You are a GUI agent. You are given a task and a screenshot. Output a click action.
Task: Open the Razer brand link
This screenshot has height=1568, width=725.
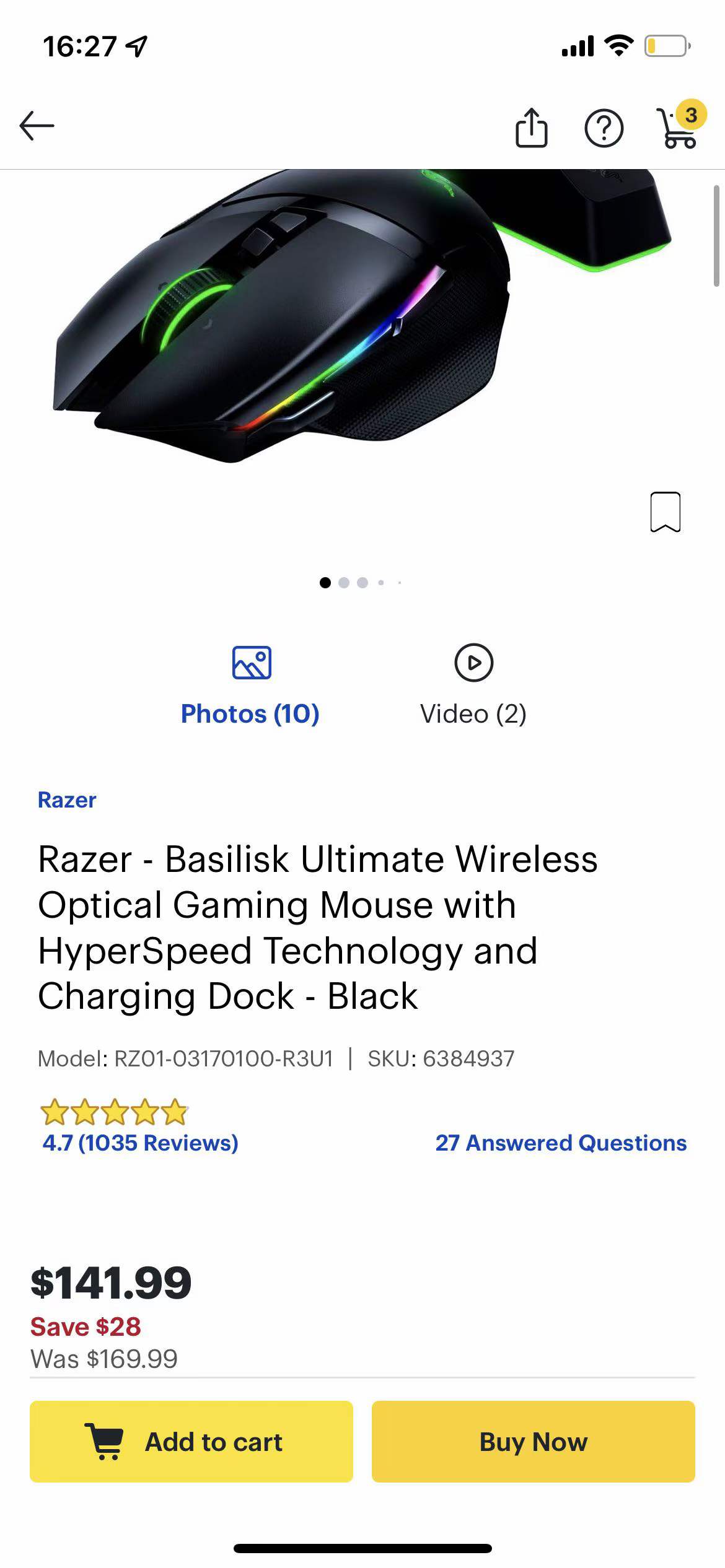point(67,800)
